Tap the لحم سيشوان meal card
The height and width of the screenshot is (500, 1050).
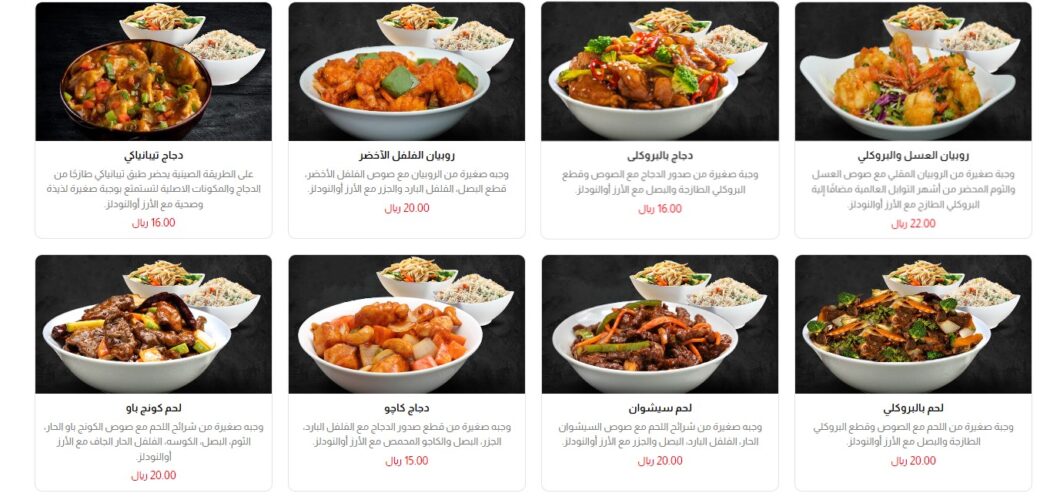click(x=659, y=372)
